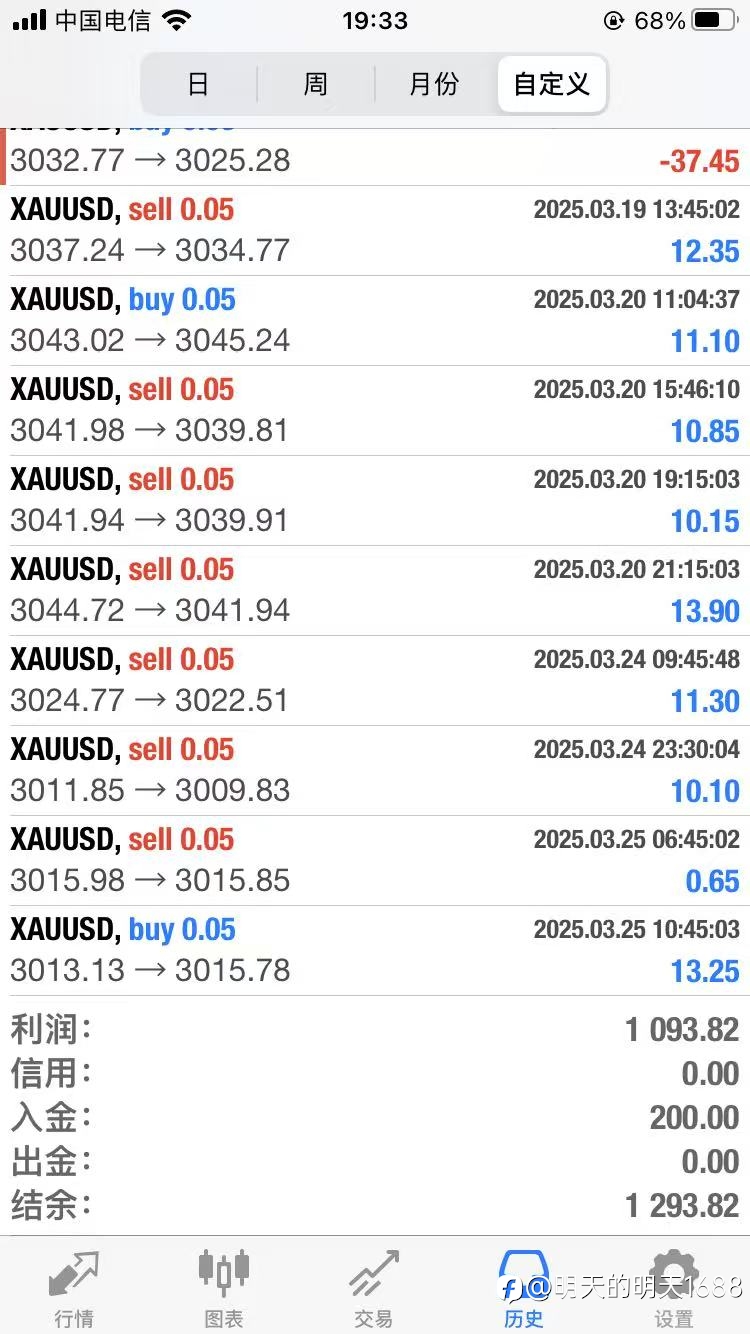Go to the 图表 chart tab
Screen dimensions: 750x1334
(224, 1288)
